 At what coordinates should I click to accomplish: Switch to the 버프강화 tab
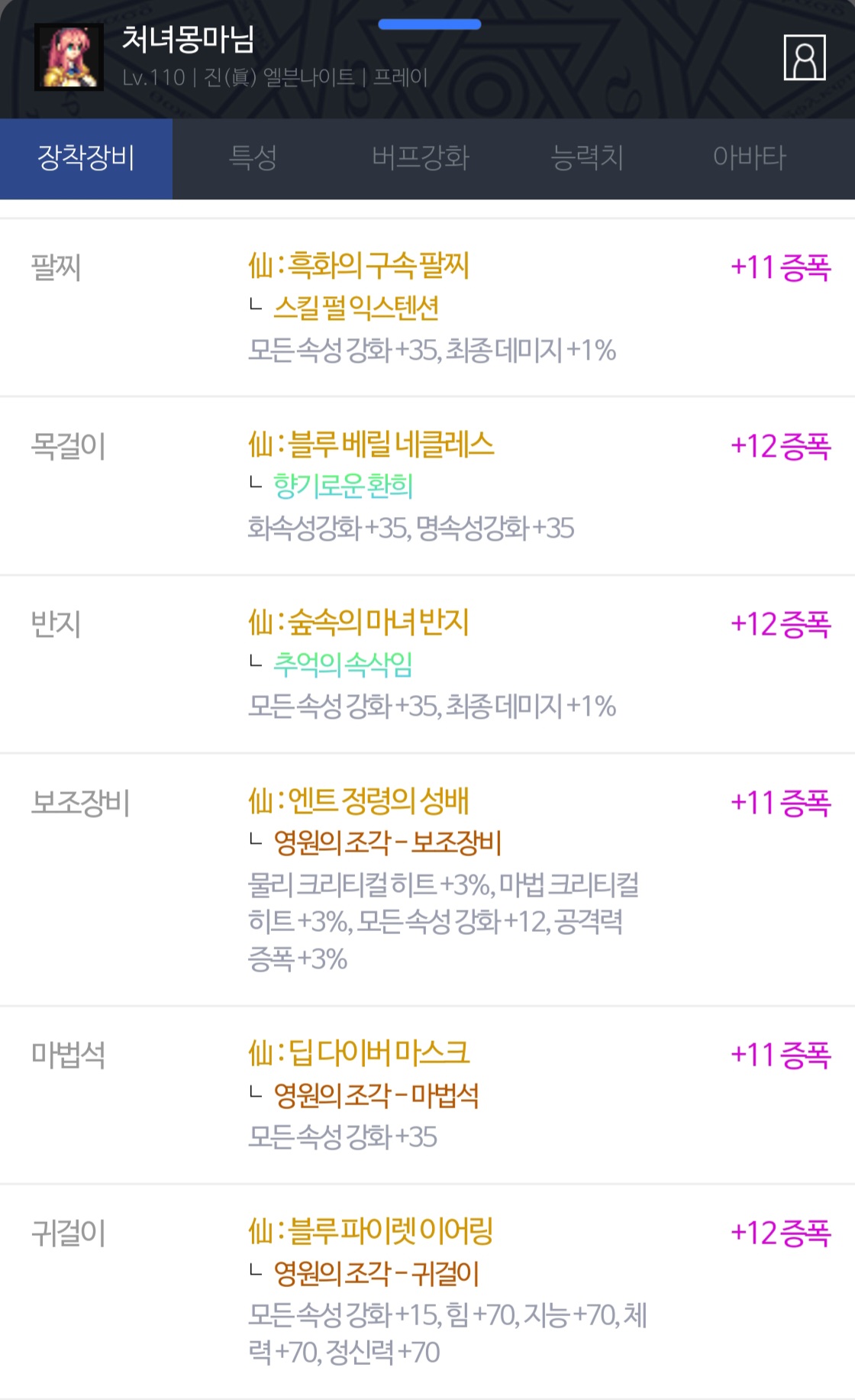point(420,158)
